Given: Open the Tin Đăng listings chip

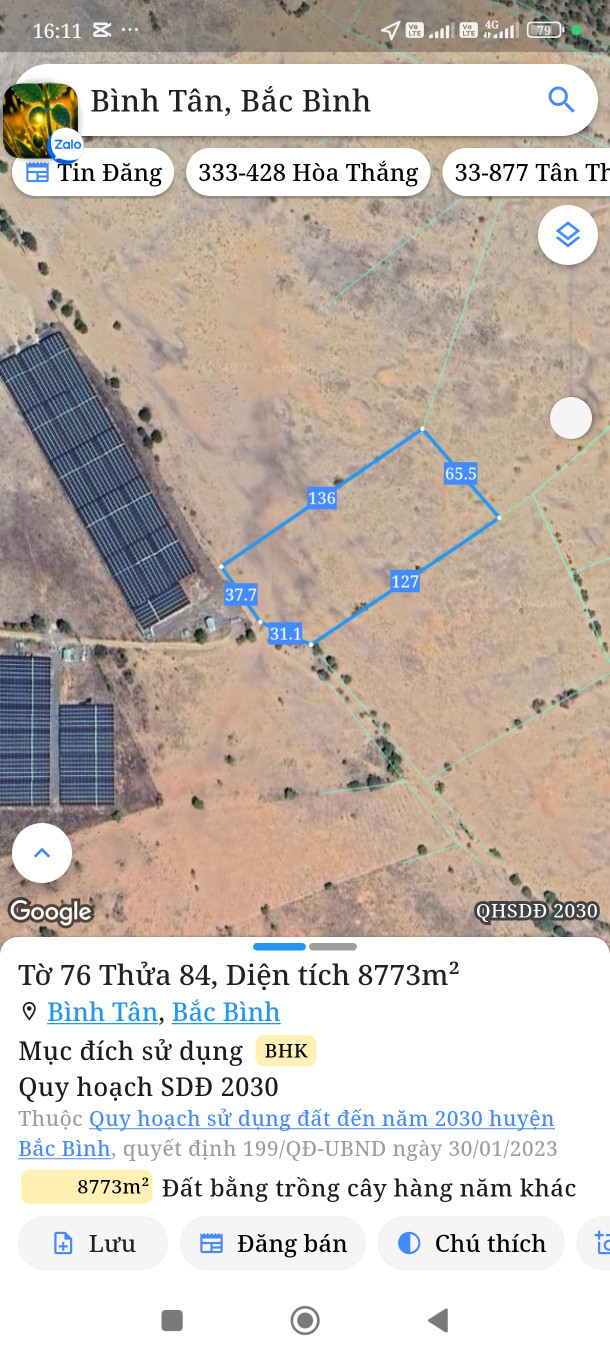Looking at the screenshot, I should click(93, 173).
